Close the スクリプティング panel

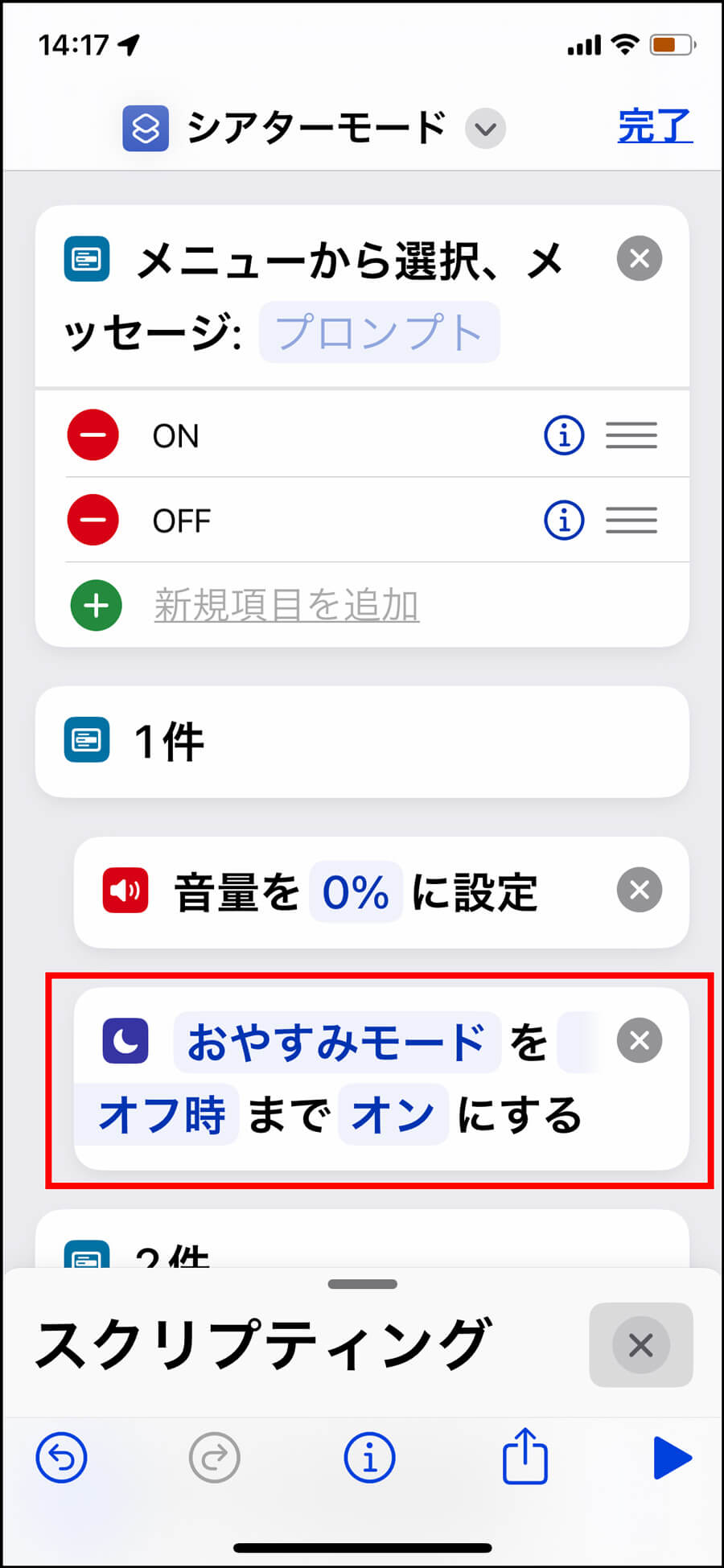640,1345
